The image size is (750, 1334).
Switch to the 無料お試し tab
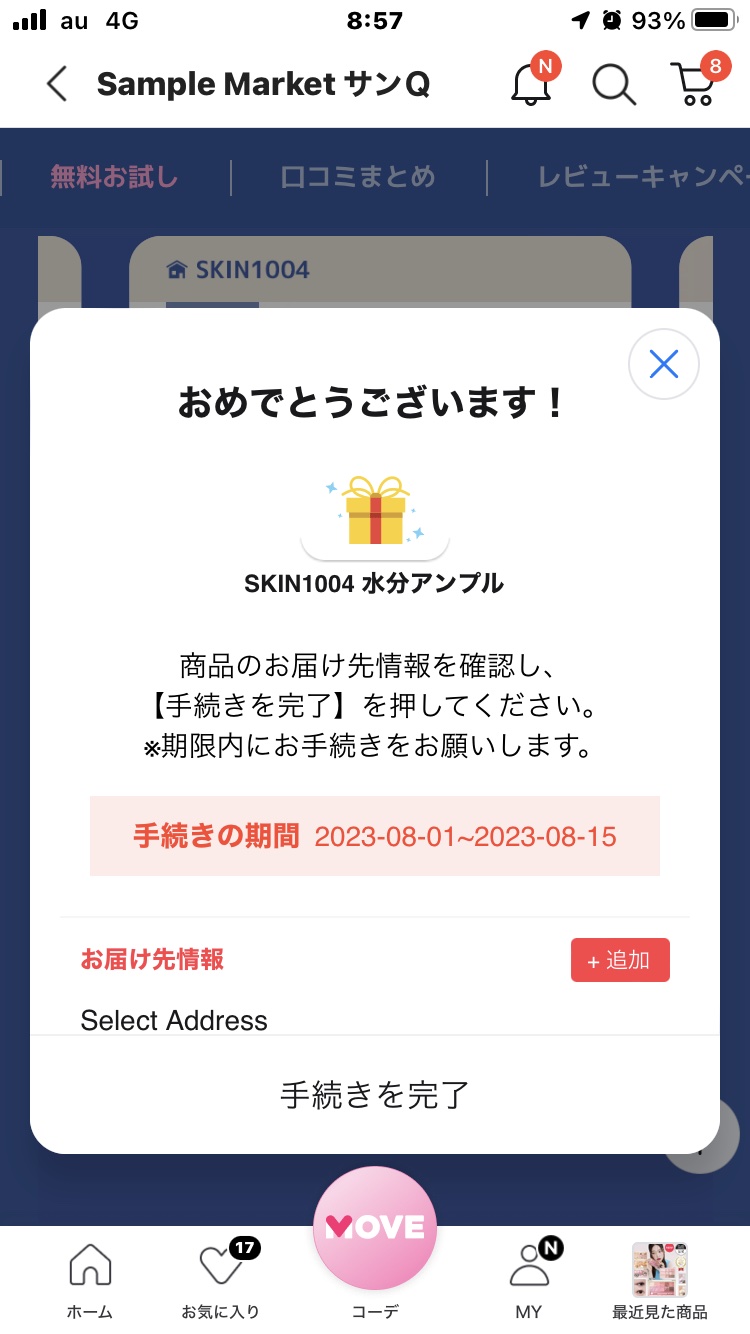tap(114, 178)
